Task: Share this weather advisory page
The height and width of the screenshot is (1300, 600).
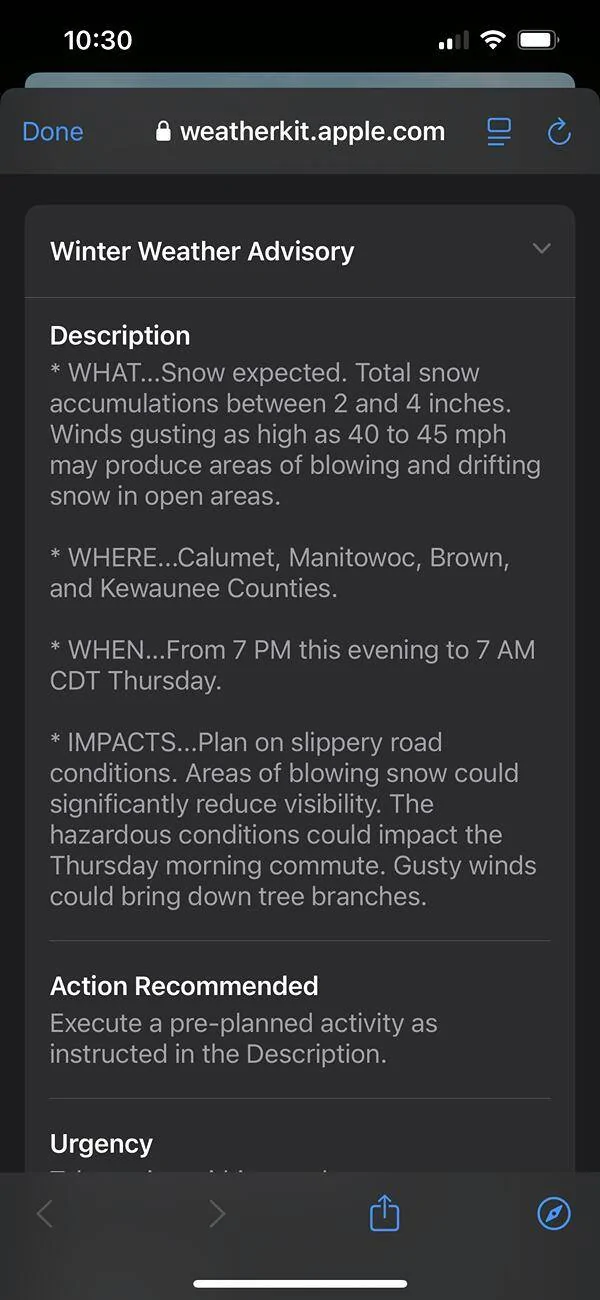Action: (385, 1213)
